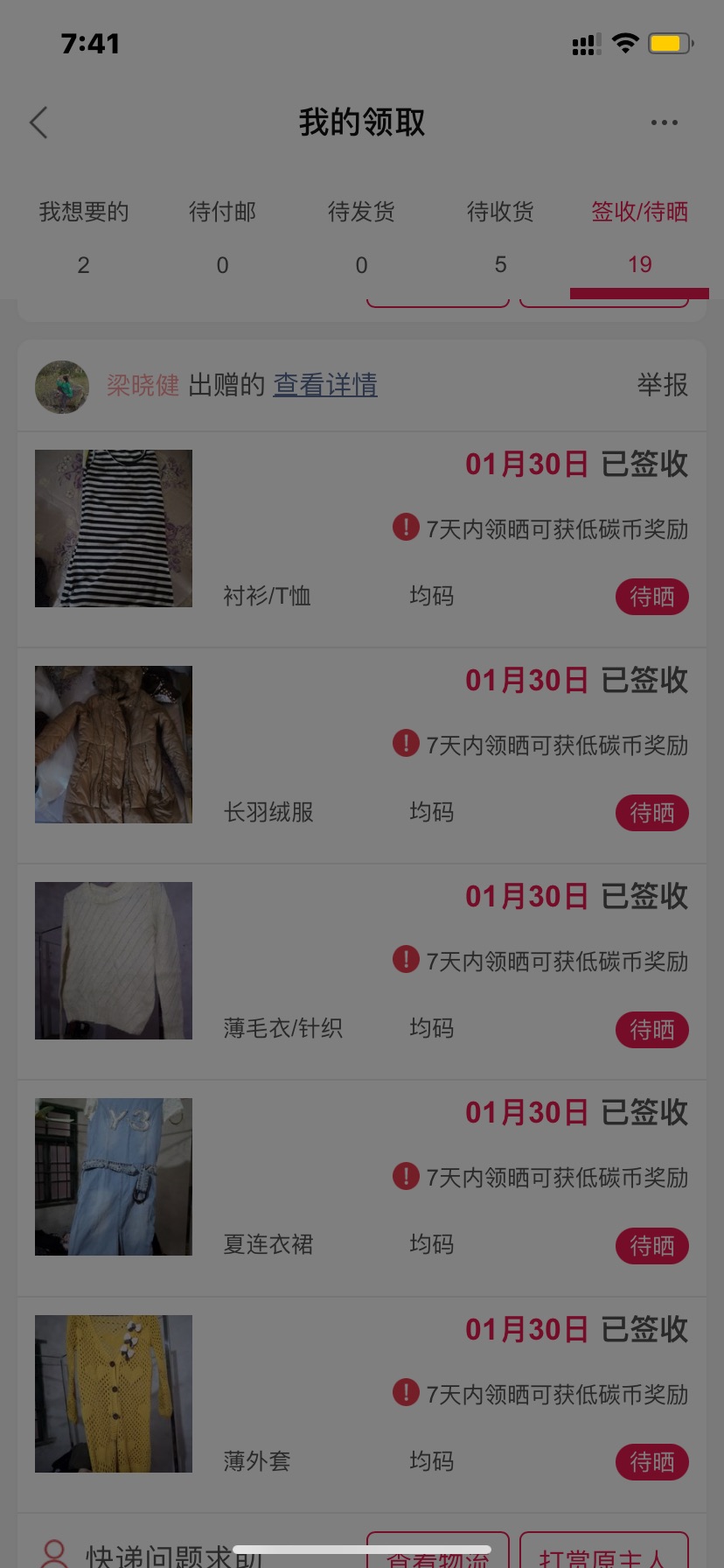Viewport: 724px width, 1568px height.
Task: Tap 查看物流 to track the shipment
Action: click(437, 1554)
